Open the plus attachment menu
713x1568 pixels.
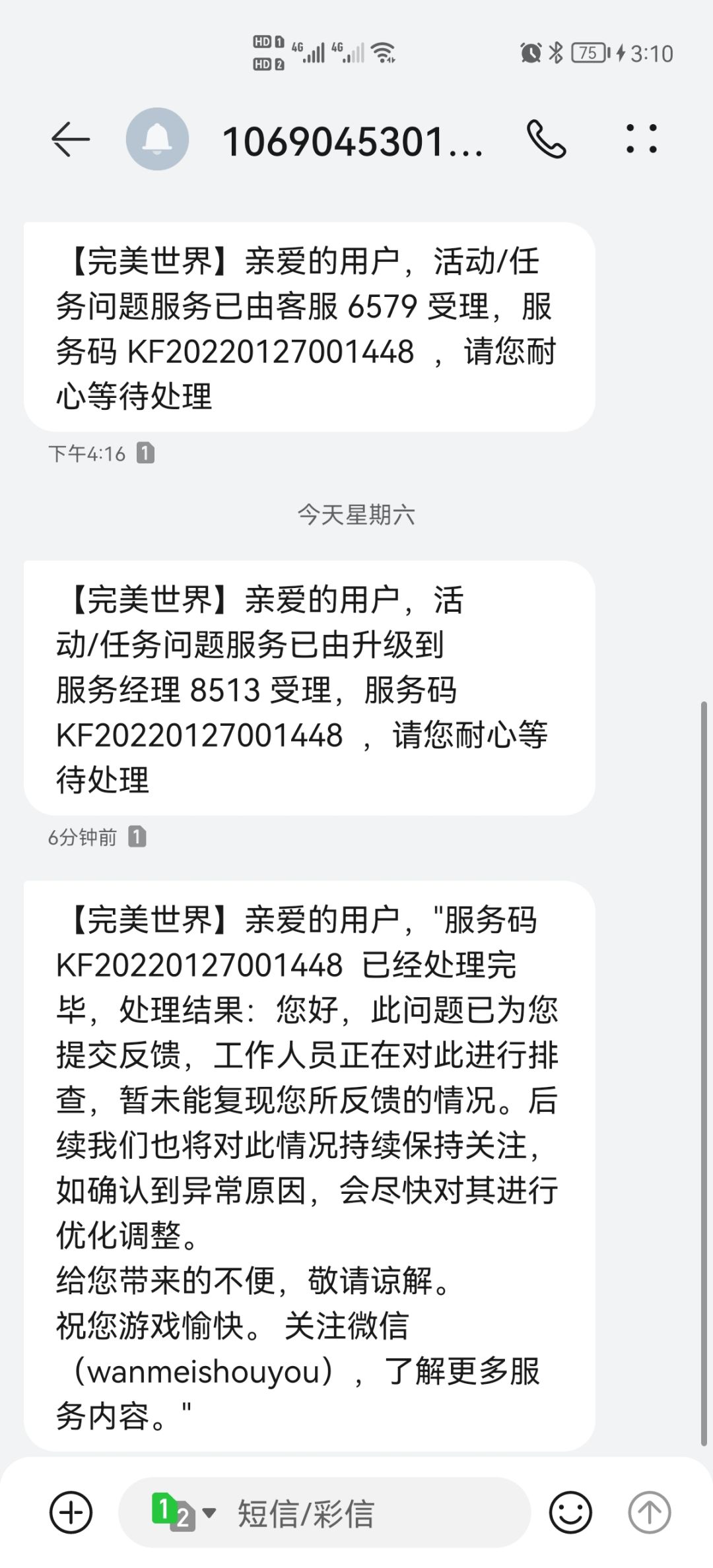coord(71,1512)
